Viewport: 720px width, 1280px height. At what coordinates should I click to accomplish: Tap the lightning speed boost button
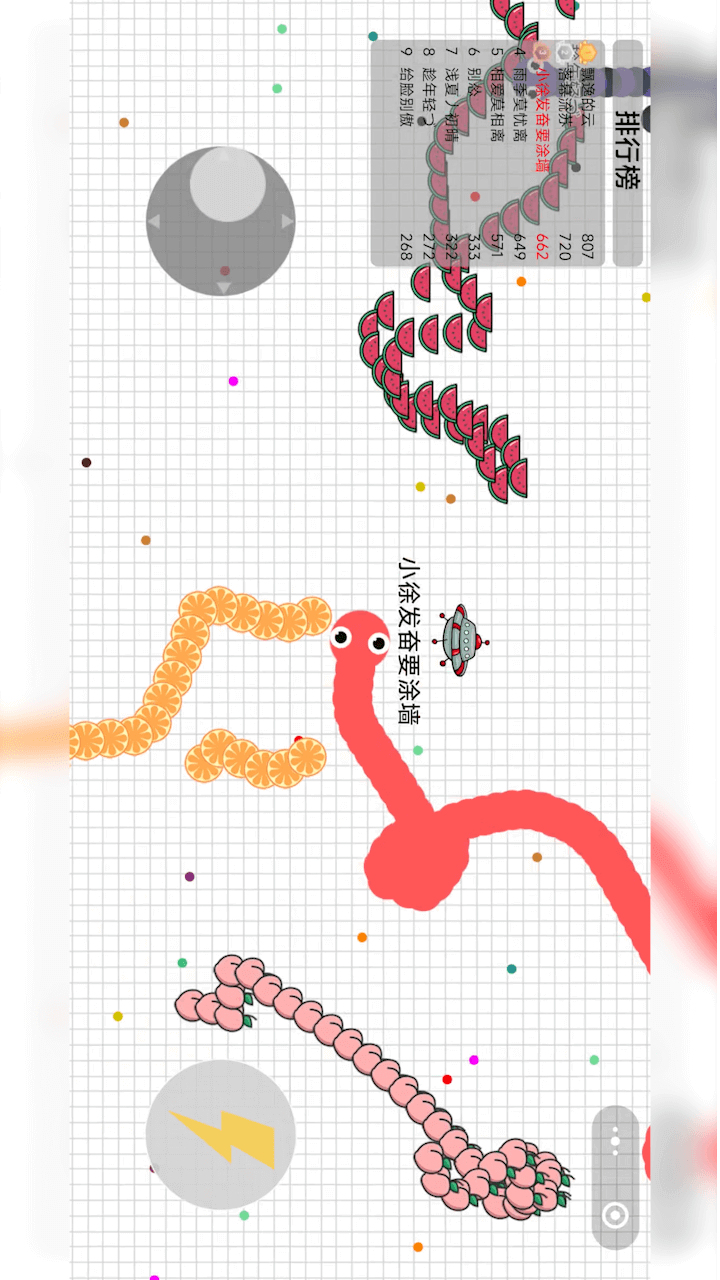[x=221, y=1135]
